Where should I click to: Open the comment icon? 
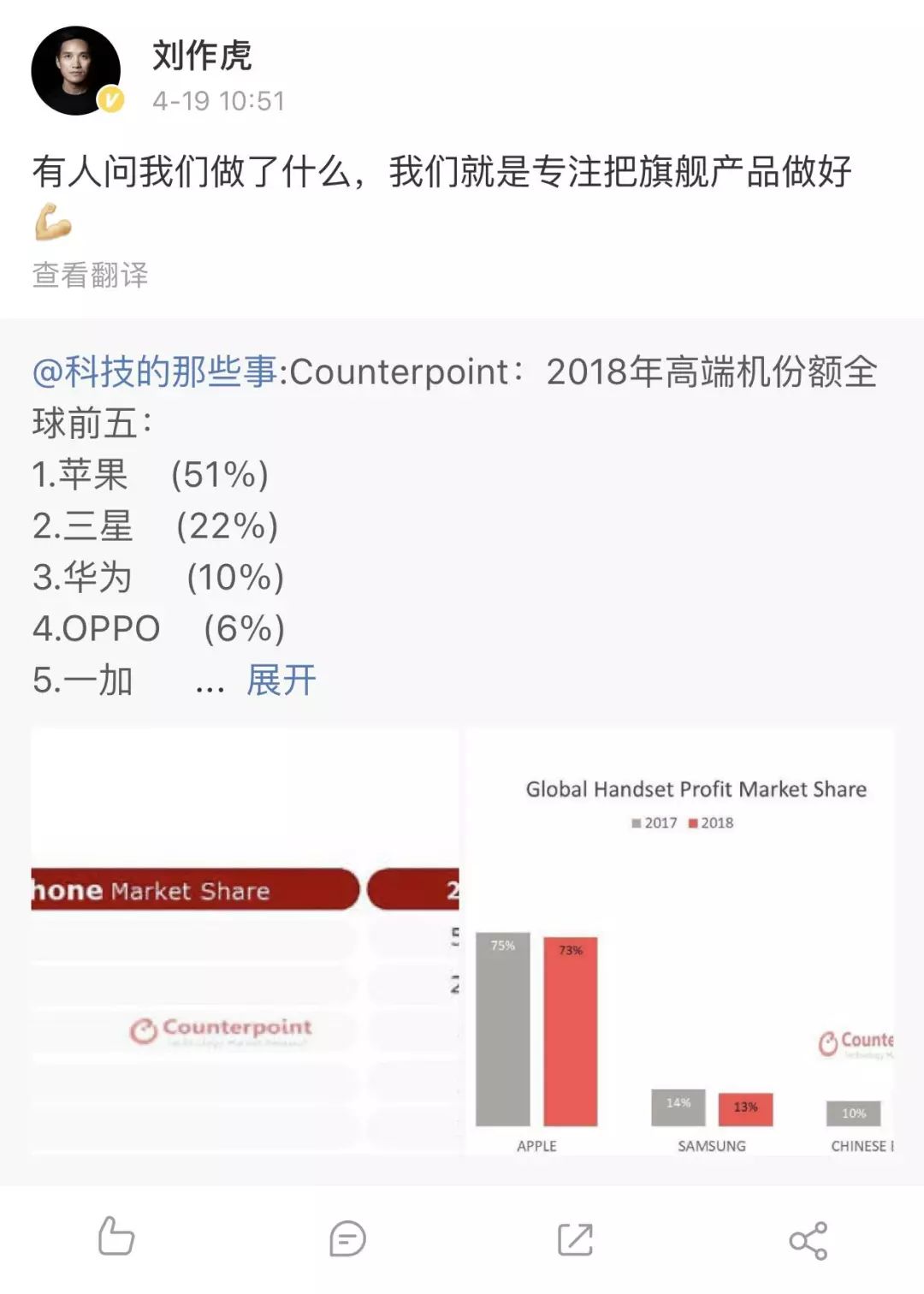pyautogui.click(x=347, y=1238)
